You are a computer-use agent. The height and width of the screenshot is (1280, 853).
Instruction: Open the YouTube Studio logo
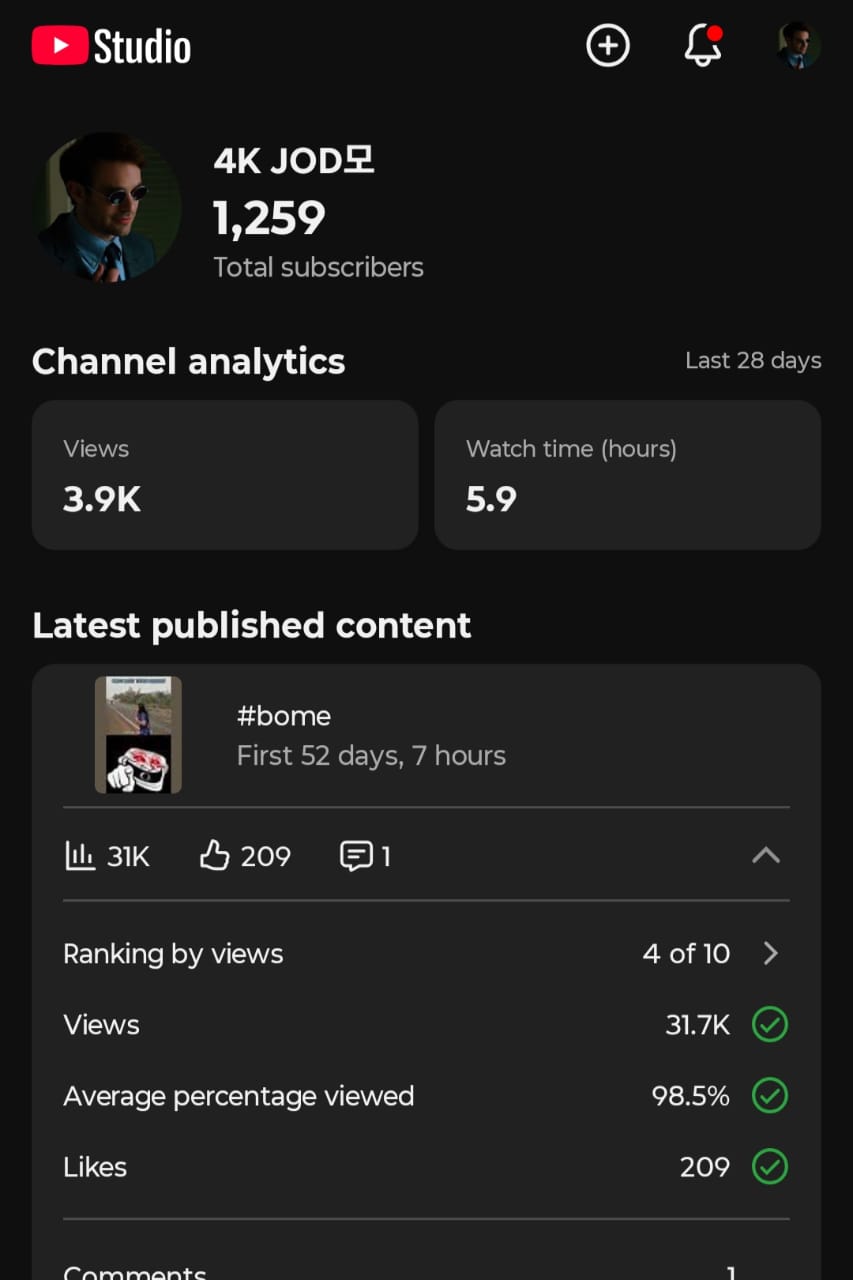pos(110,44)
